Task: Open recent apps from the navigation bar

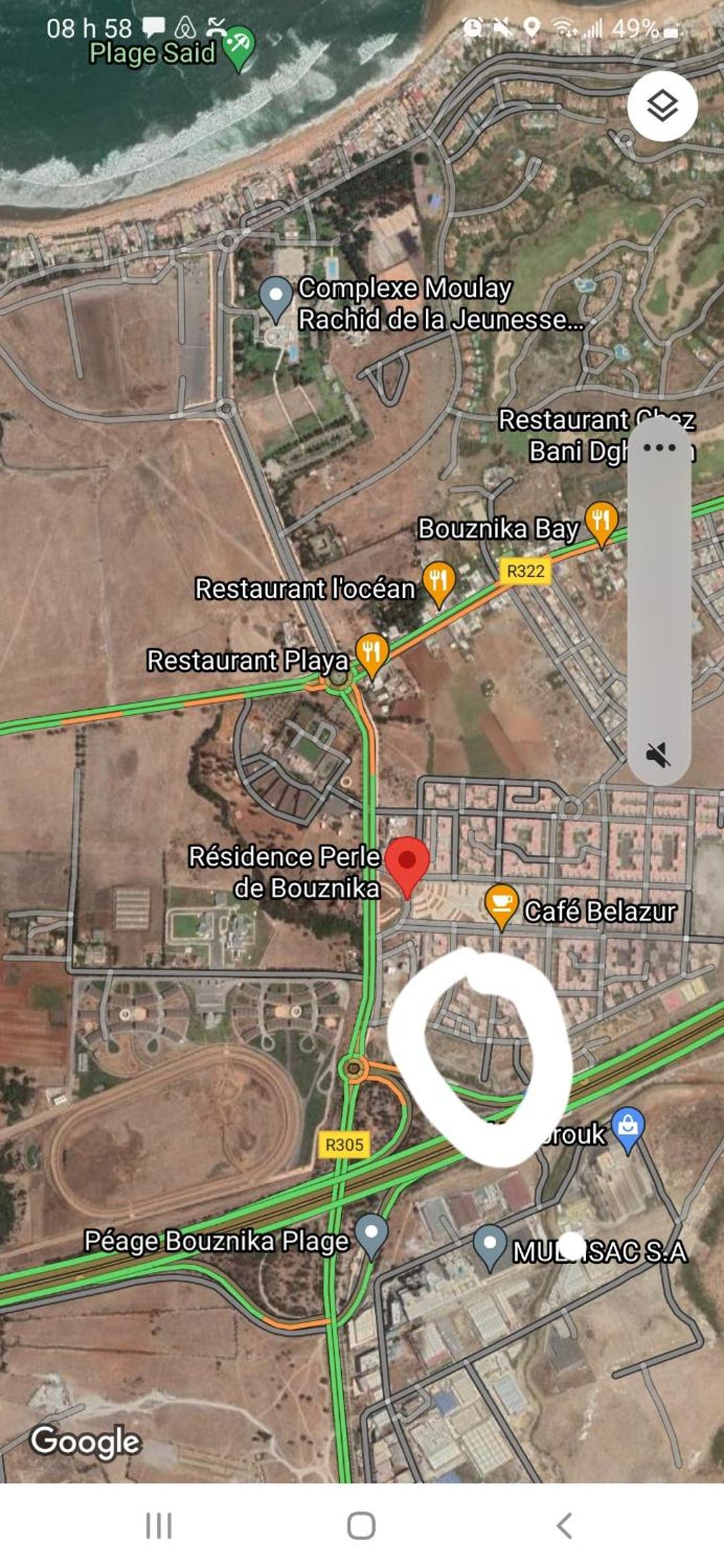Action: pos(159,1525)
